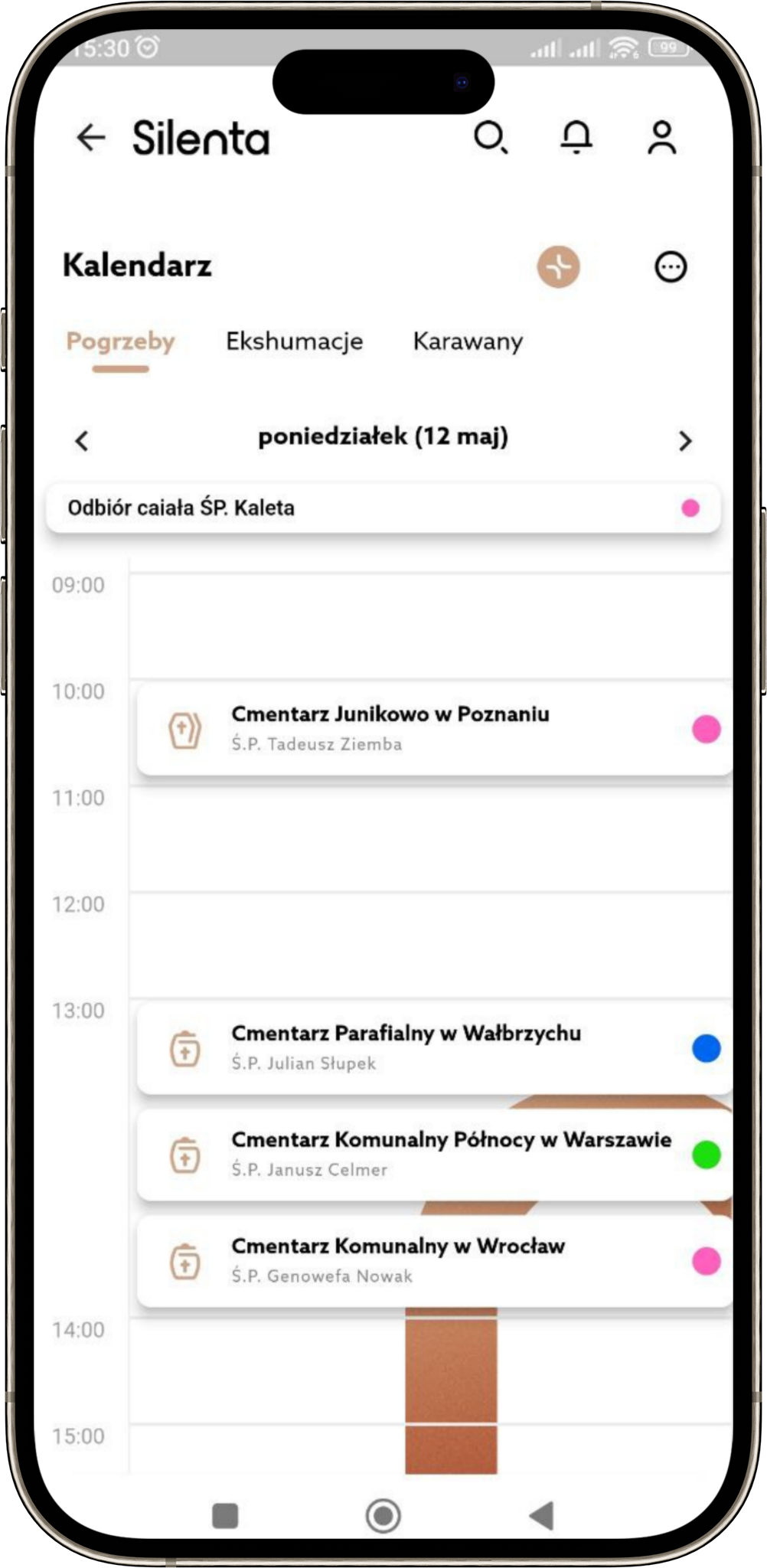Image resolution: width=767 pixels, height=1568 pixels.
Task: Open the user profile icon
Action: pyautogui.click(x=662, y=138)
